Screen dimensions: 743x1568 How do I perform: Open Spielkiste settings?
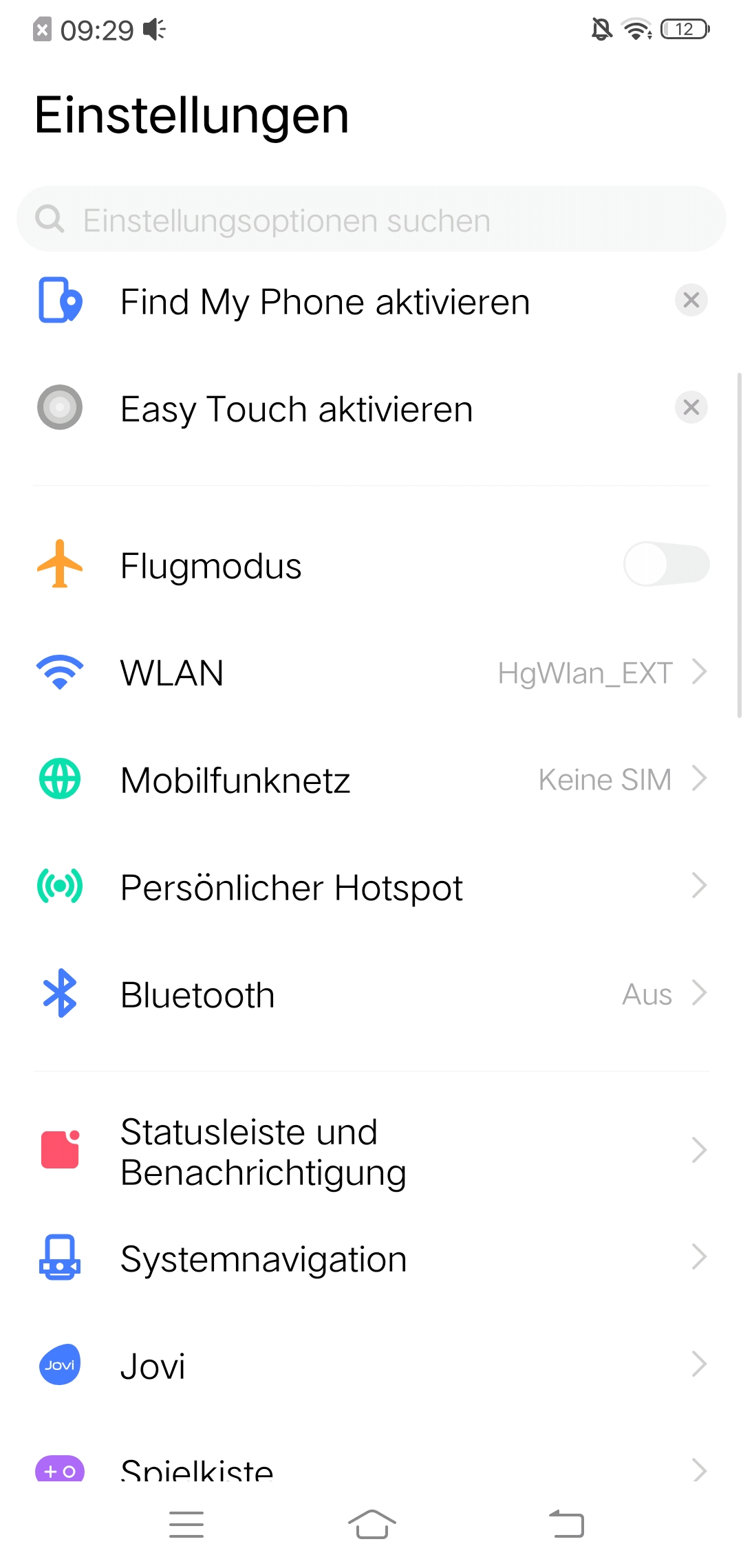pyautogui.click(x=371, y=1463)
